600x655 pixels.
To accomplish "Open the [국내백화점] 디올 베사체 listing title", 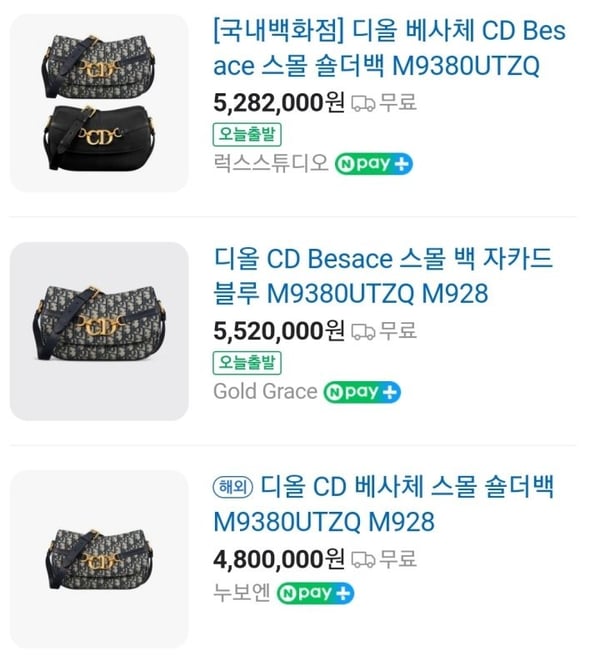I will tap(390, 48).
